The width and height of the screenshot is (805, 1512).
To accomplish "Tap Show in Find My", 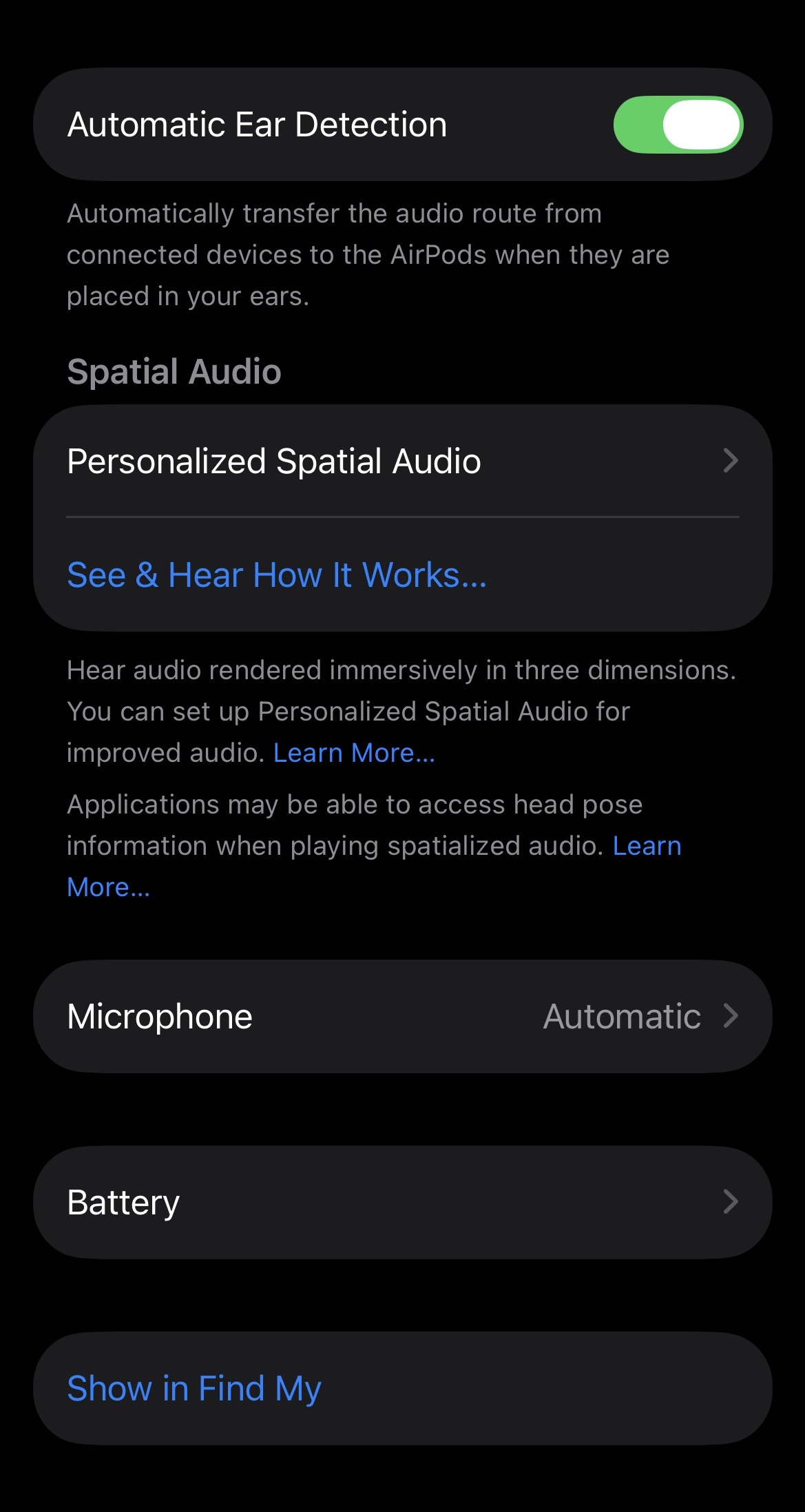I will tap(194, 1389).
